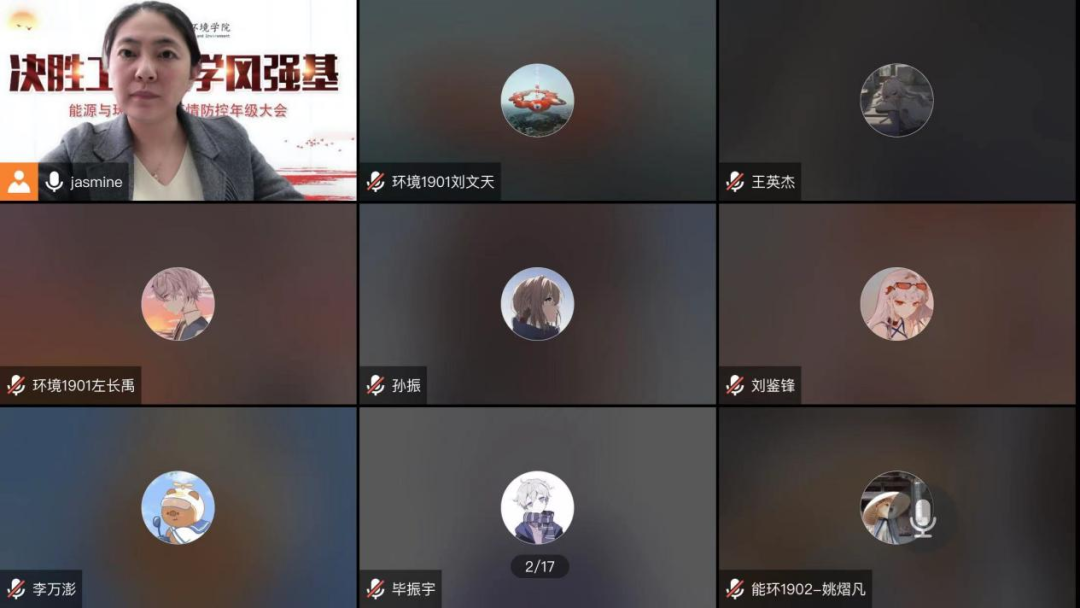
Task: Open the 环境1901左长禹 participant tile
Action: click(178, 303)
